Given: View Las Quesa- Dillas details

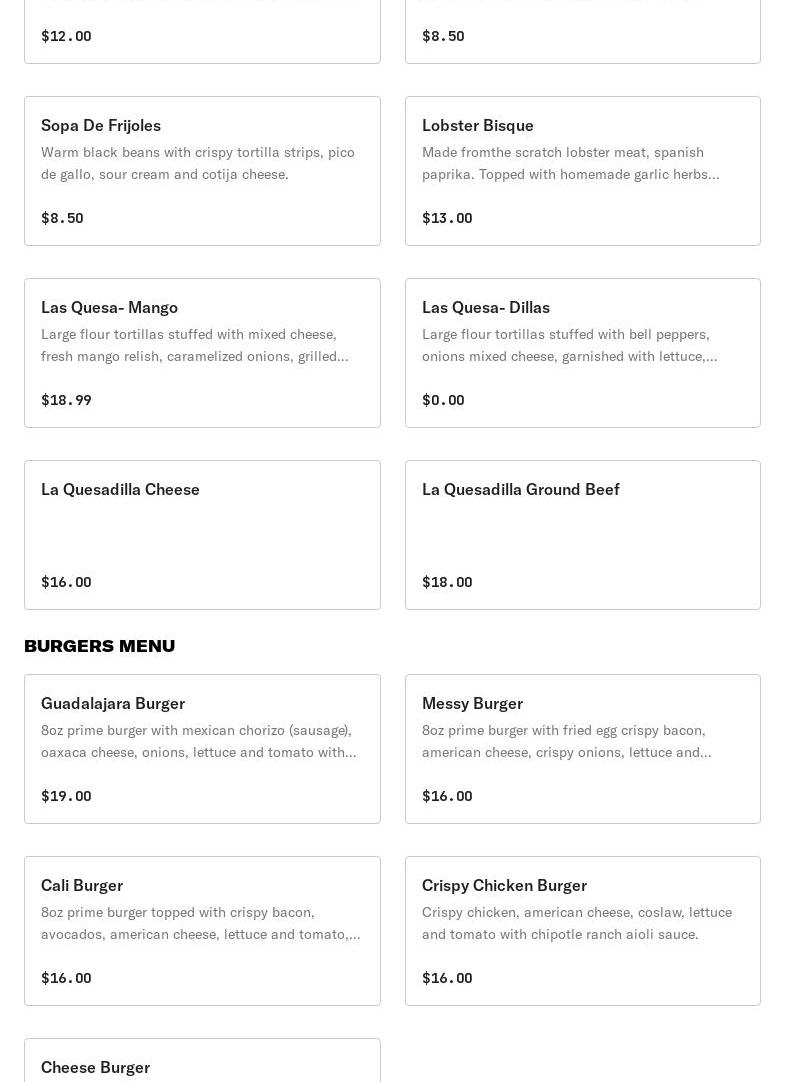Looking at the screenshot, I should tap(582, 353).
